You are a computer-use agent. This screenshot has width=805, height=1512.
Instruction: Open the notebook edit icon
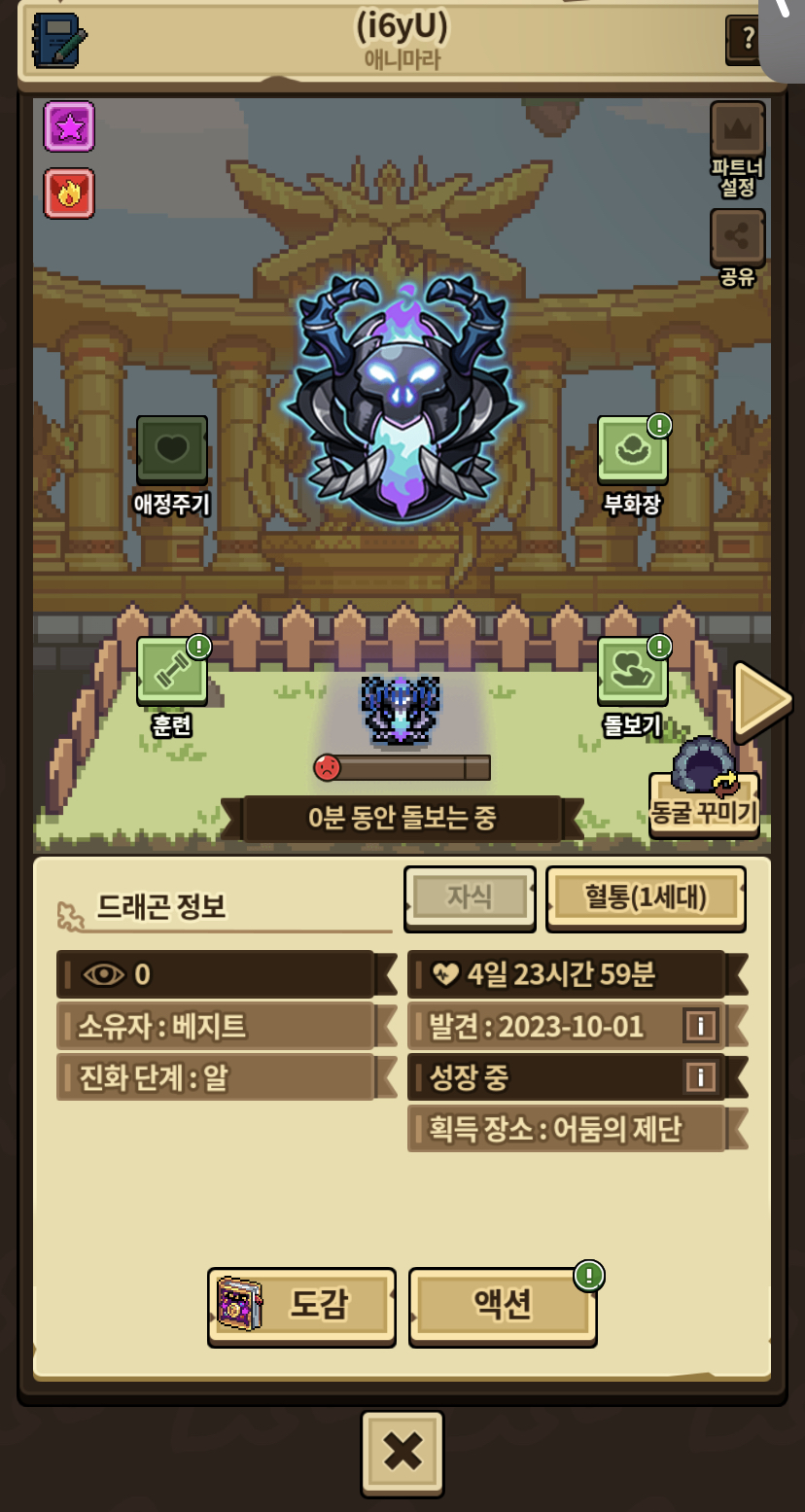tap(59, 41)
